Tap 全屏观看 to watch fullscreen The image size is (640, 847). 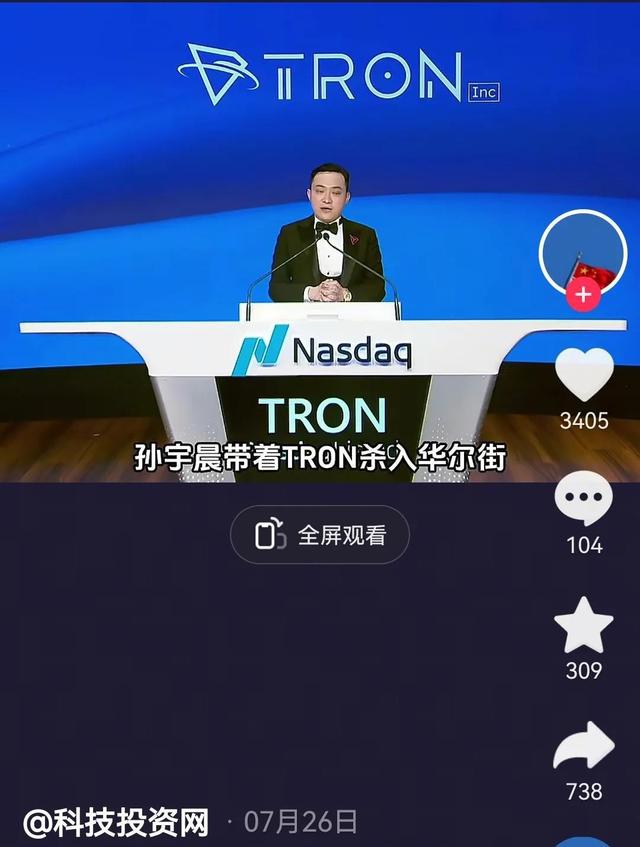pos(320,535)
